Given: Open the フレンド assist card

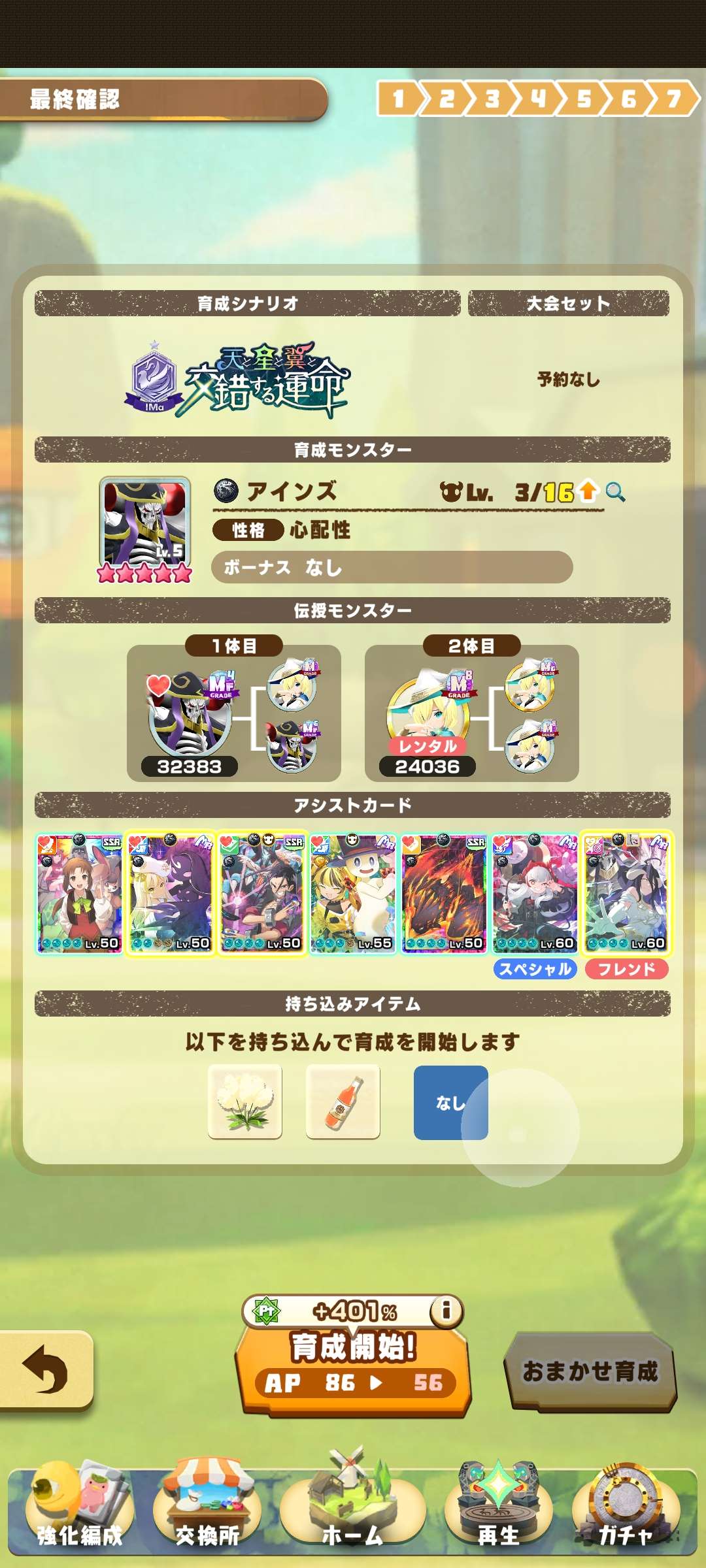Looking at the screenshot, I should tap(626, 893).
